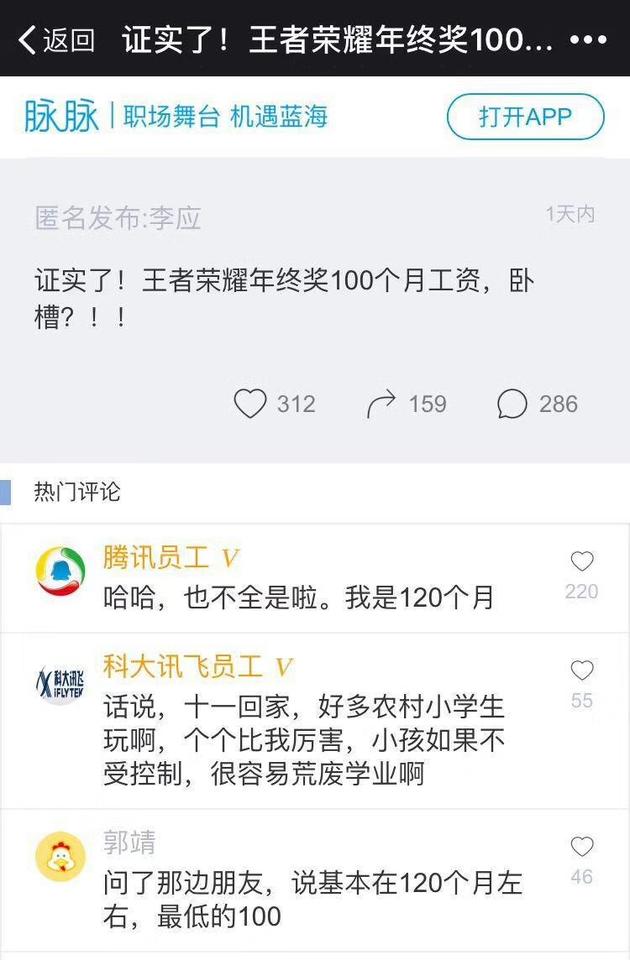Open comments on the main post
630x960 pixels.
click(x=512, y=403)
